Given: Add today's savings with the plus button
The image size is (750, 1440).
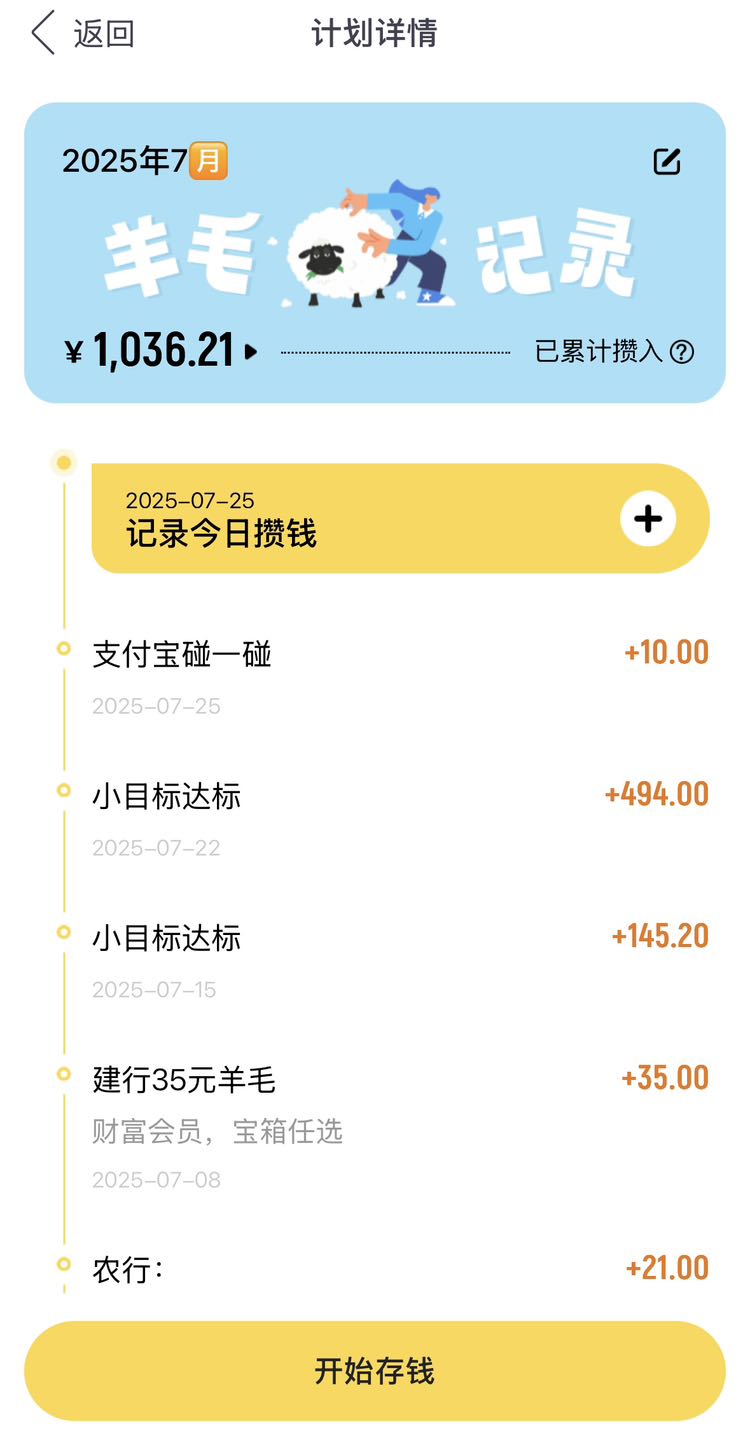Looking at the screenshot, I should (648, 519).
